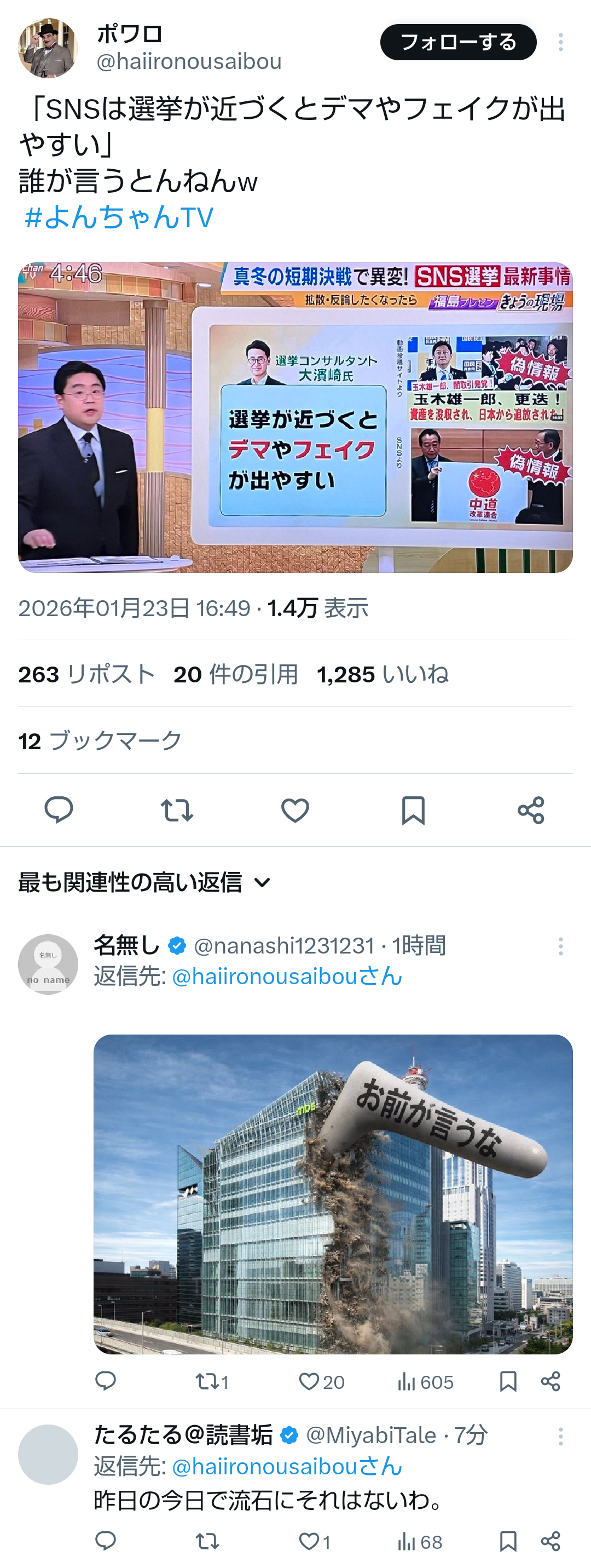Open the overflow menu on ポワロ's post

coord(560,42)
